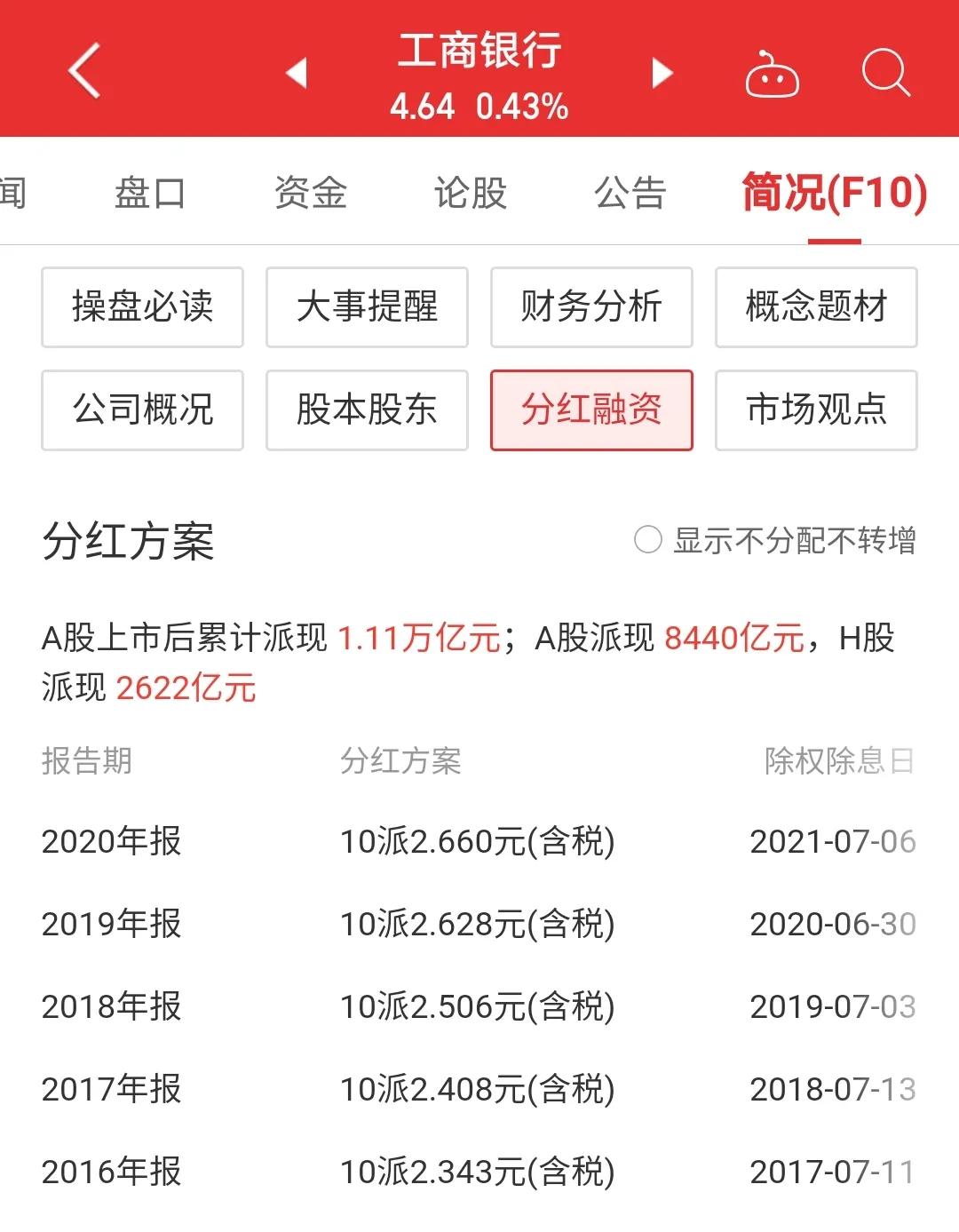Open the 操盘必读 button
The width and height of the screenshot is (959, 1232).
tap(142, 306)
